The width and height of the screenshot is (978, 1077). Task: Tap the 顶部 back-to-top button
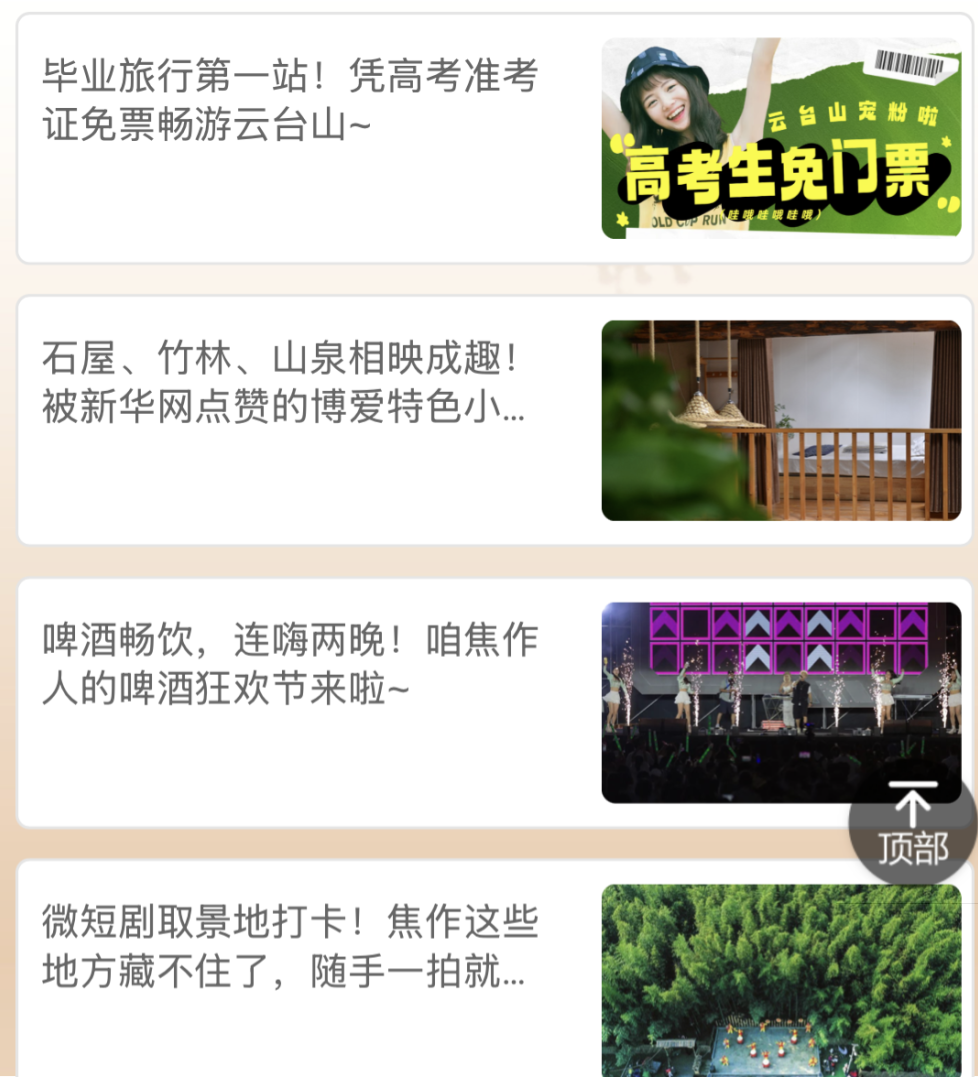click(x=912, y=827)
